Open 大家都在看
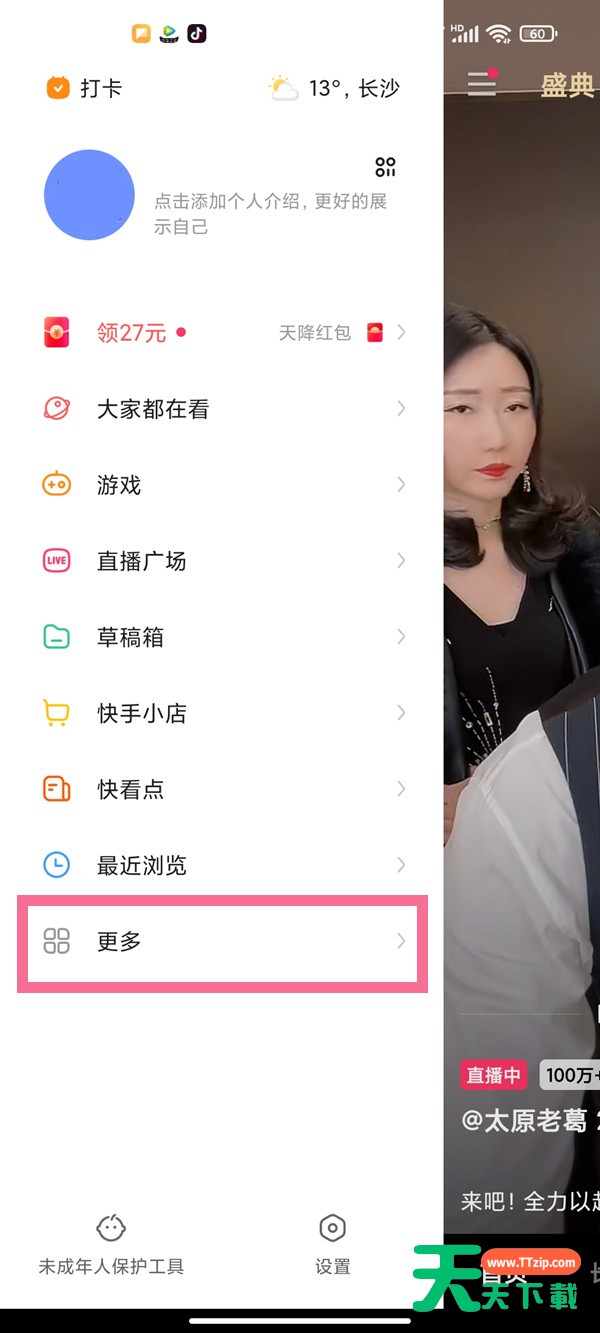This screenshot has height=1333, width=600. click(x=222, y=409)
